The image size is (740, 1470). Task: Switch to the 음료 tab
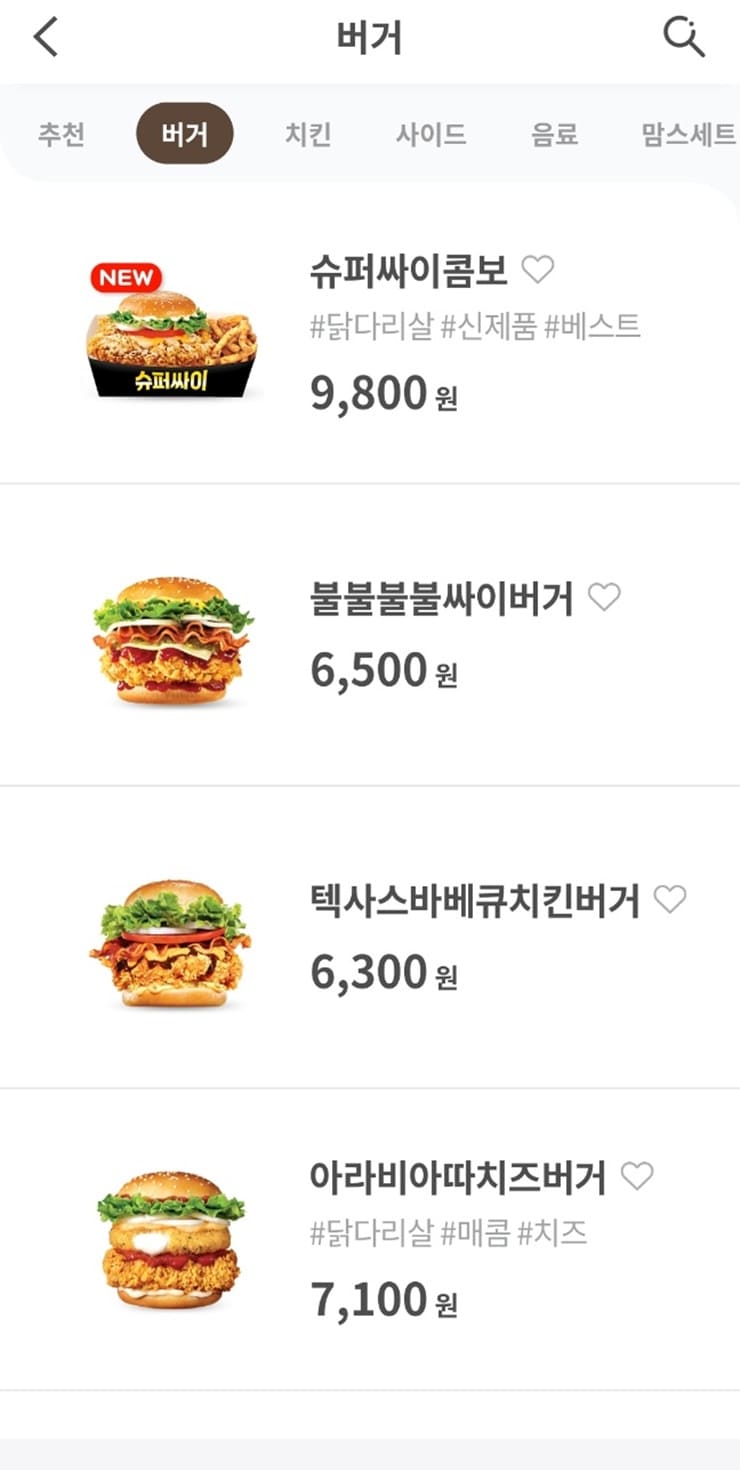tap(554, 134)
